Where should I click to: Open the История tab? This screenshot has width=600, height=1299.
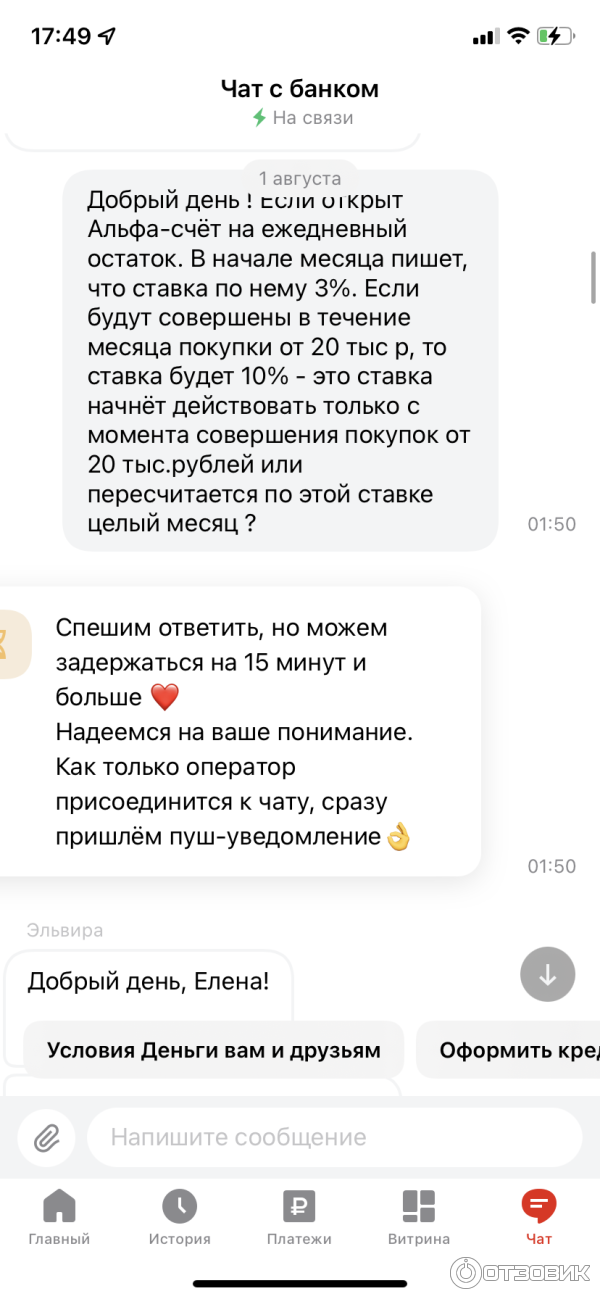point(180,1216)
